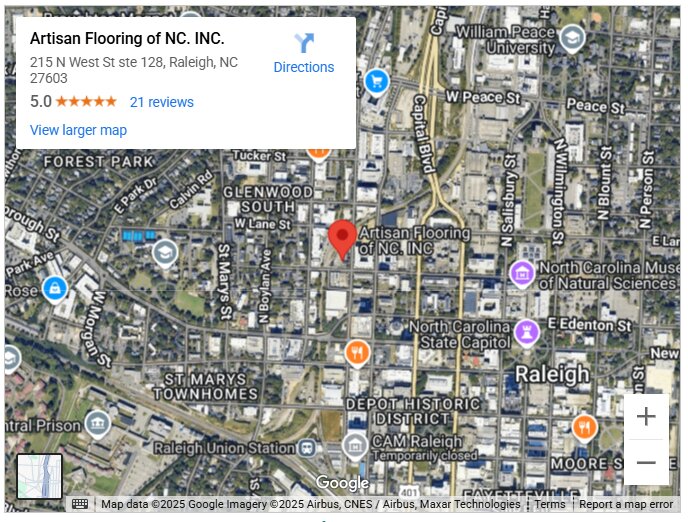Select North Carolina Museum of Natural Sciences marker
688x522 pixels.
coord(521,272)
